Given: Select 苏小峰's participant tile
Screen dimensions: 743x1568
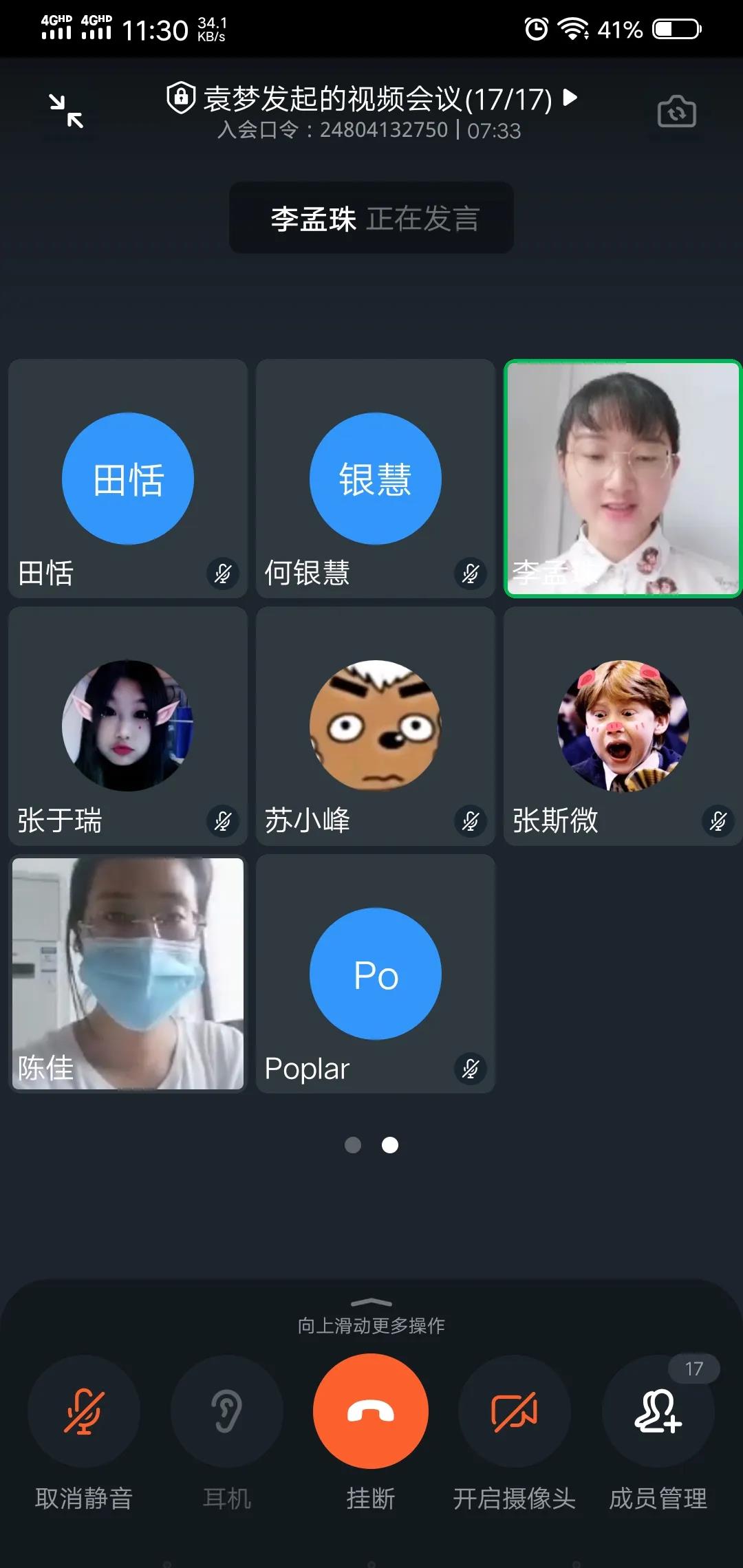Looking at the screenshot, I should click(376, 726).
